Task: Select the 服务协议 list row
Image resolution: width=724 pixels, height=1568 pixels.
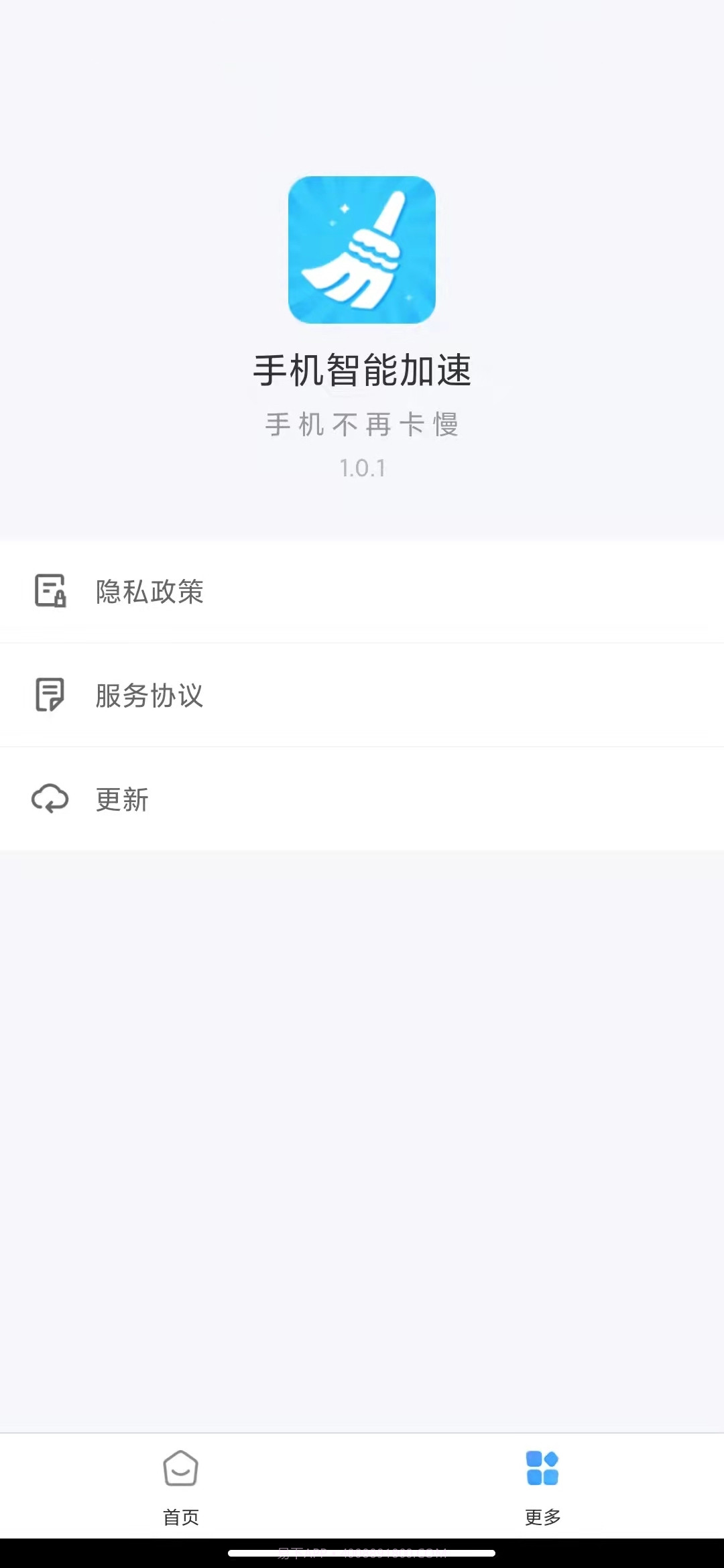Action: pos(362,696)
